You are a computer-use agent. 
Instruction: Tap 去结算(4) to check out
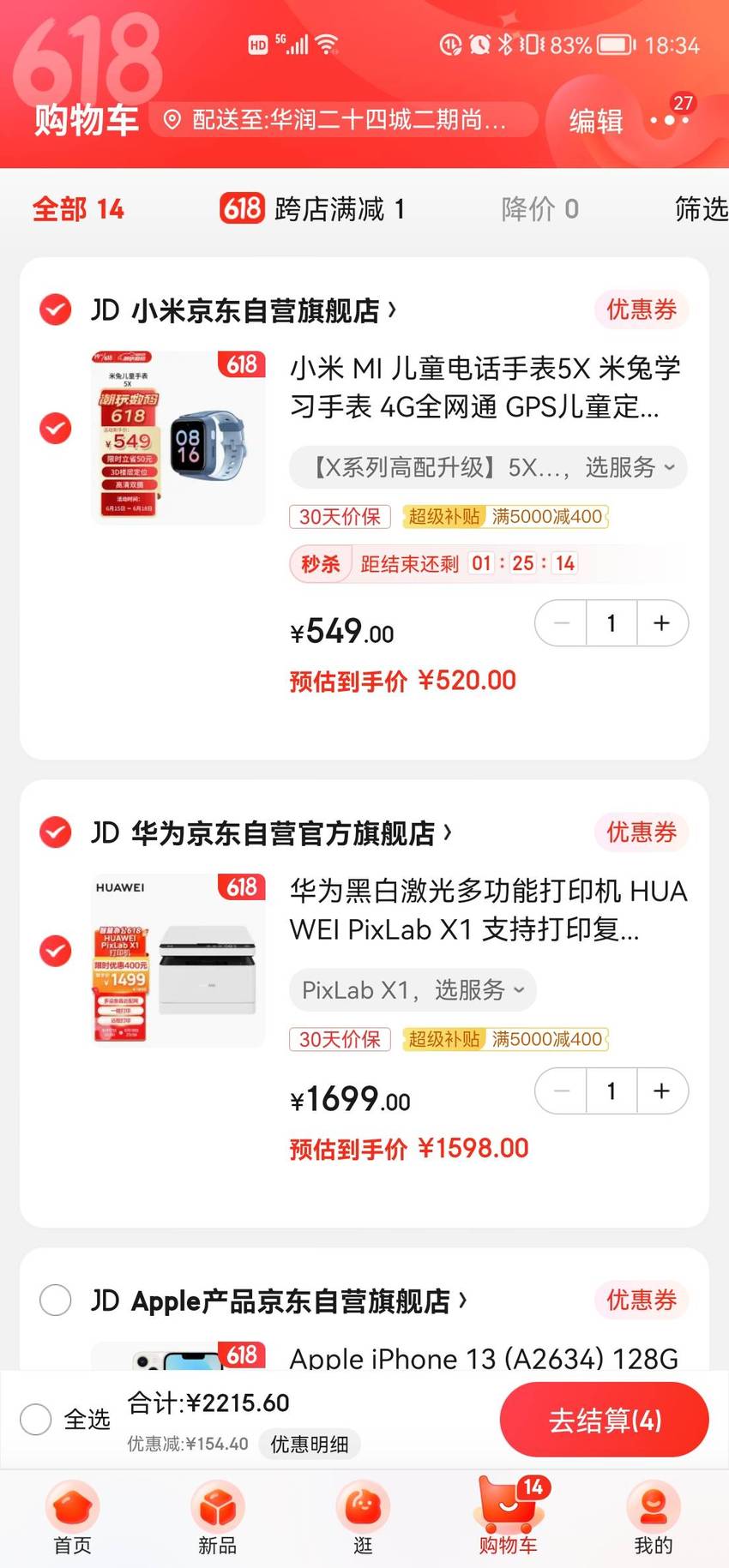coord(605,1420)
